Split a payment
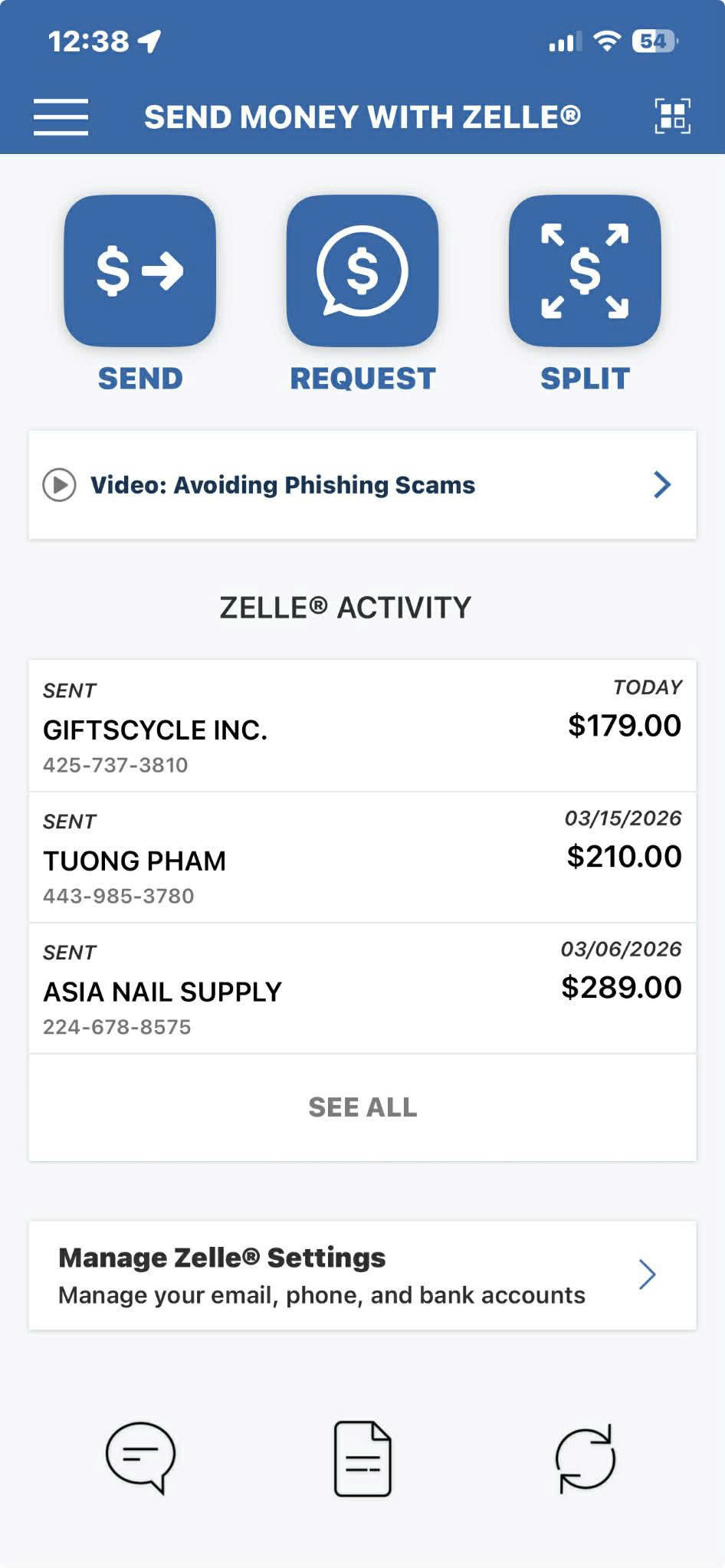725x1568 pixels. 585,271
